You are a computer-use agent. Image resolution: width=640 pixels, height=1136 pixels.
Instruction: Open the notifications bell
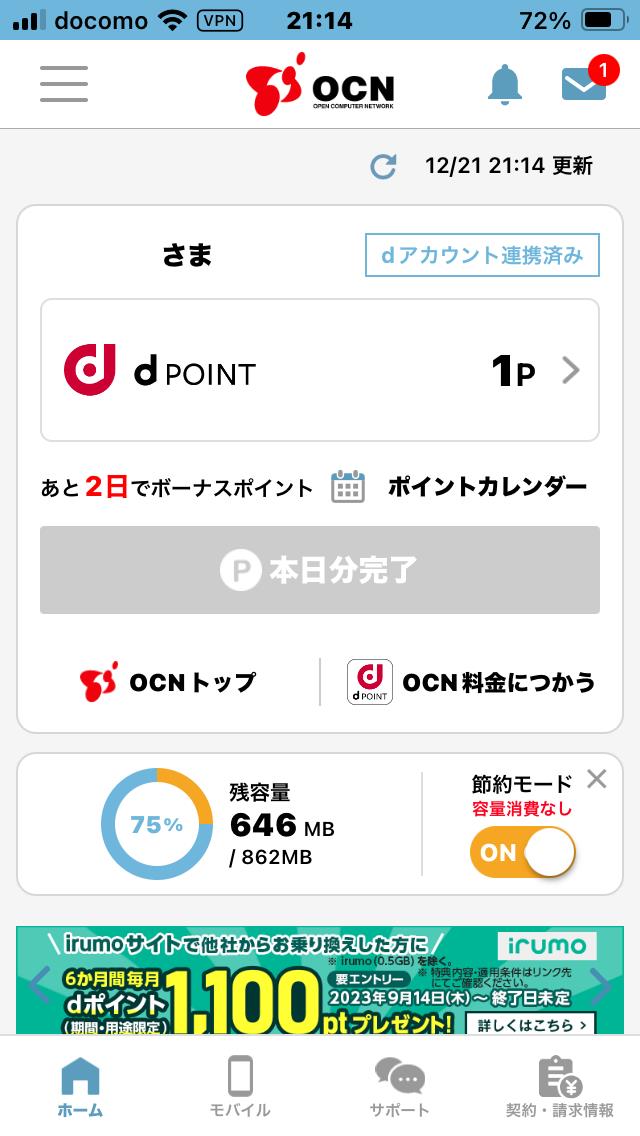(x=504, y=85)
